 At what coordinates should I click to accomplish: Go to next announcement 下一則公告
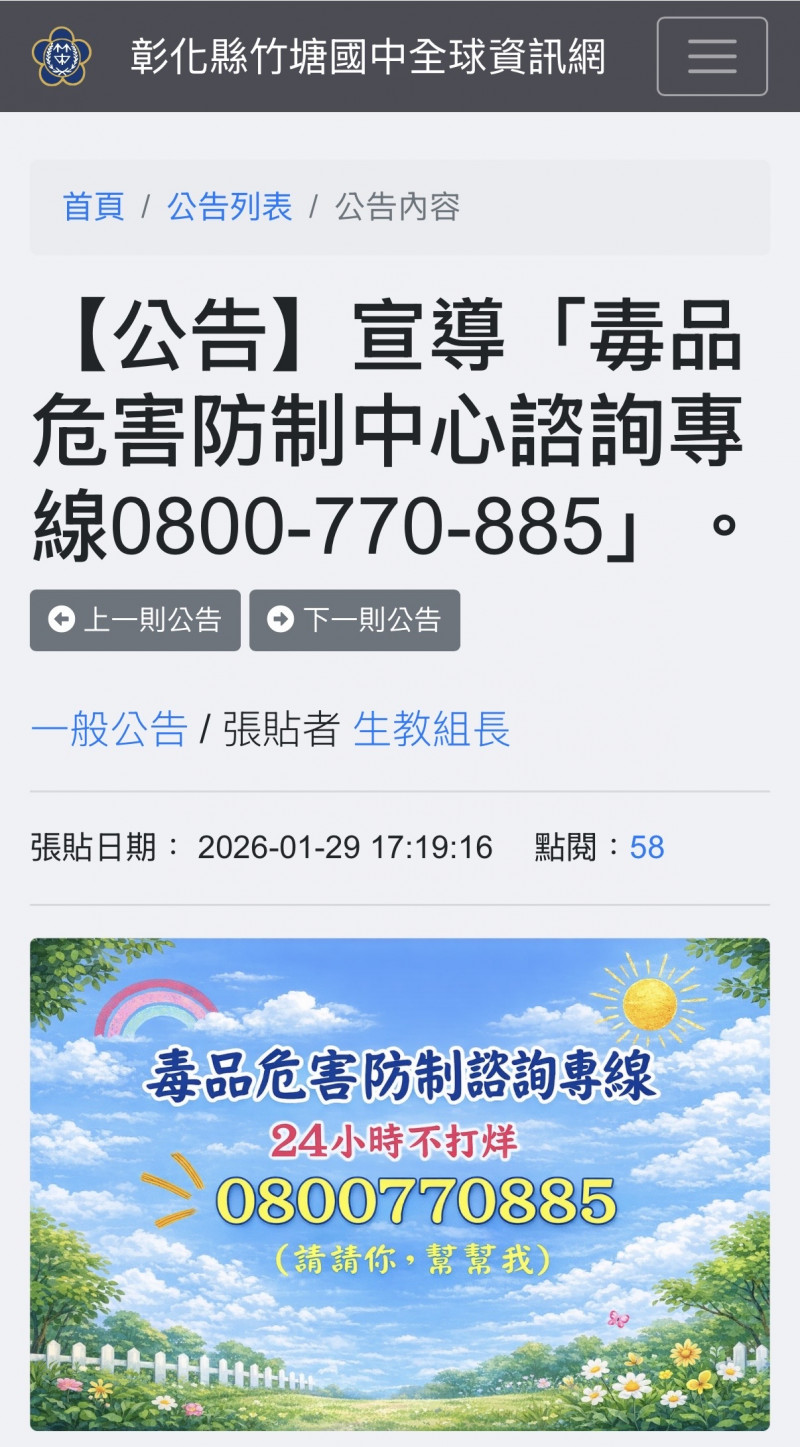[x=354, y=620]
